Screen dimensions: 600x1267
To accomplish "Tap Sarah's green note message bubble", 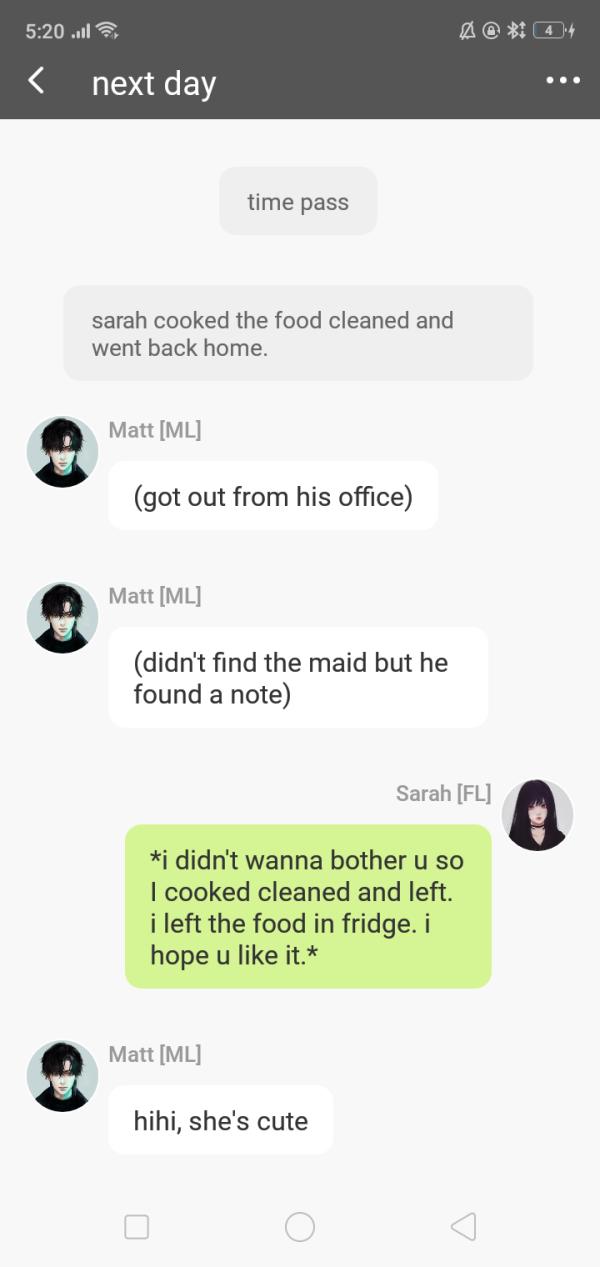I will (308, 906).
